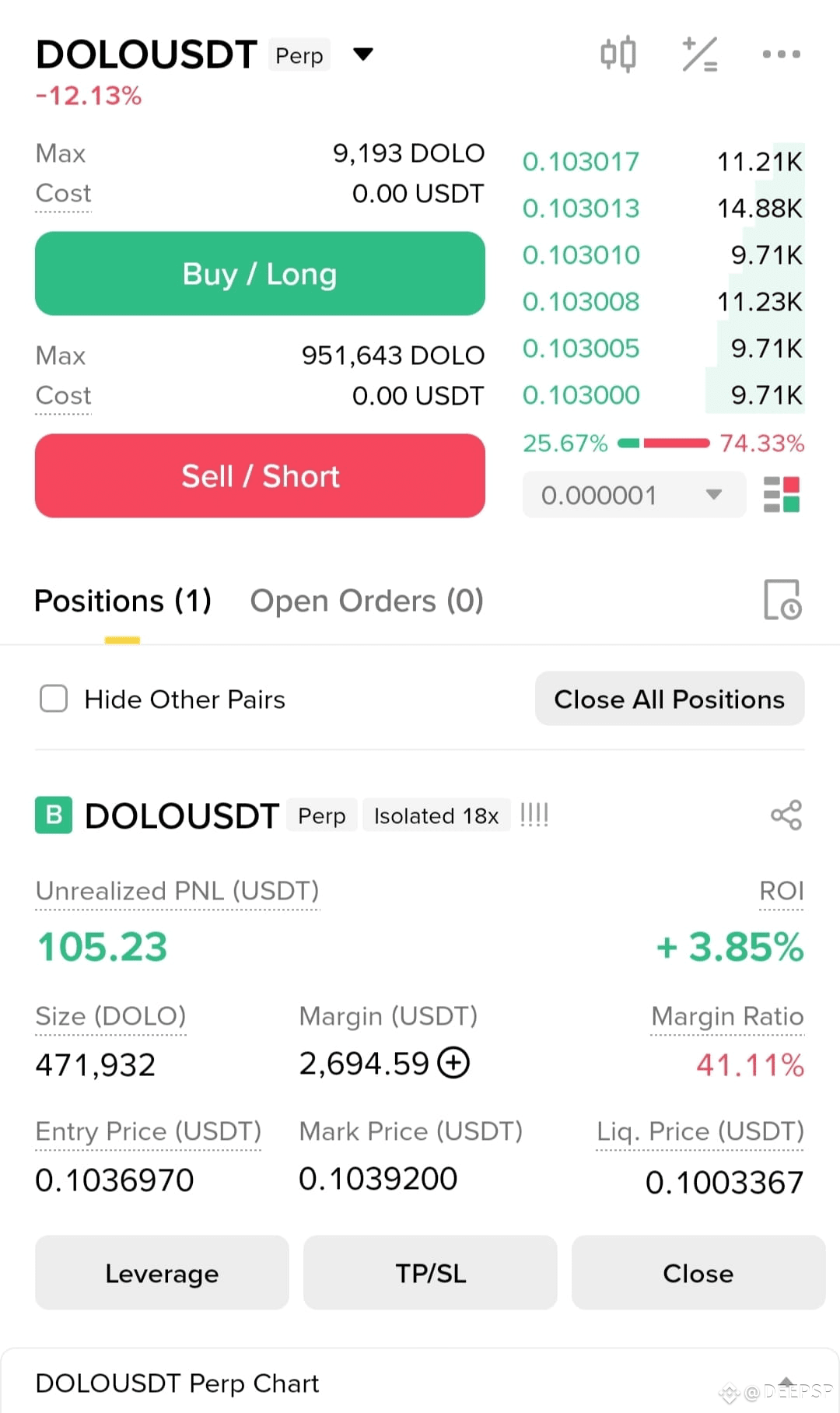Screen dimensions: 840x1413
Task: Open the Isolated 18x margin settings
Action: [436, 815]
